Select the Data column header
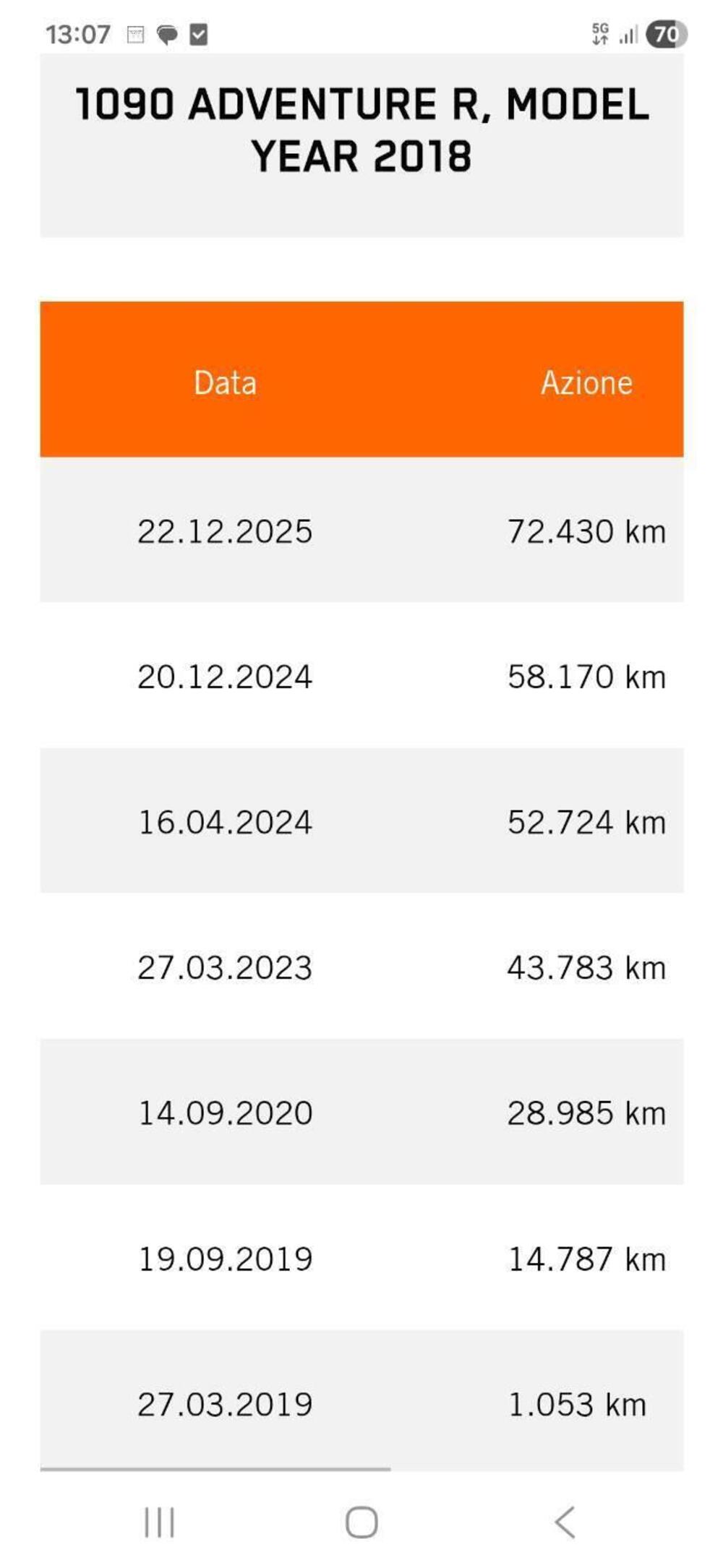The image size is (723, 1568). click(x=225, y=383)
